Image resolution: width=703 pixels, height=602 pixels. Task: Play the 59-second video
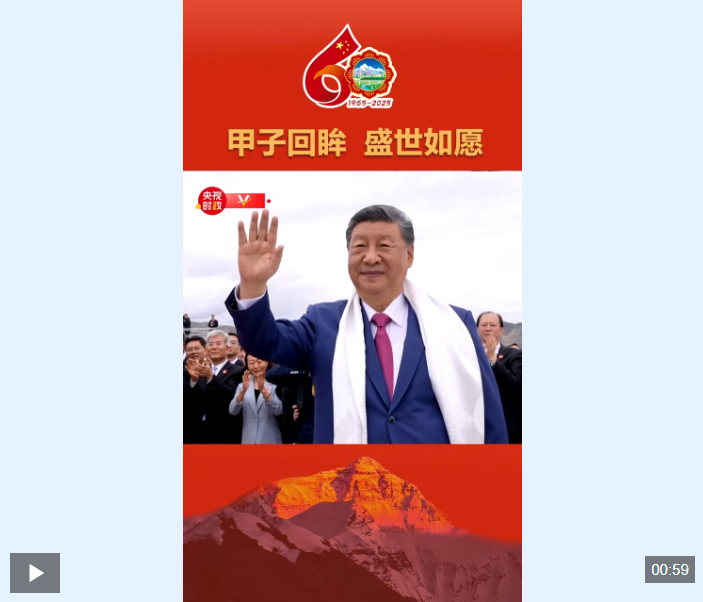click(x=35, y=572)
